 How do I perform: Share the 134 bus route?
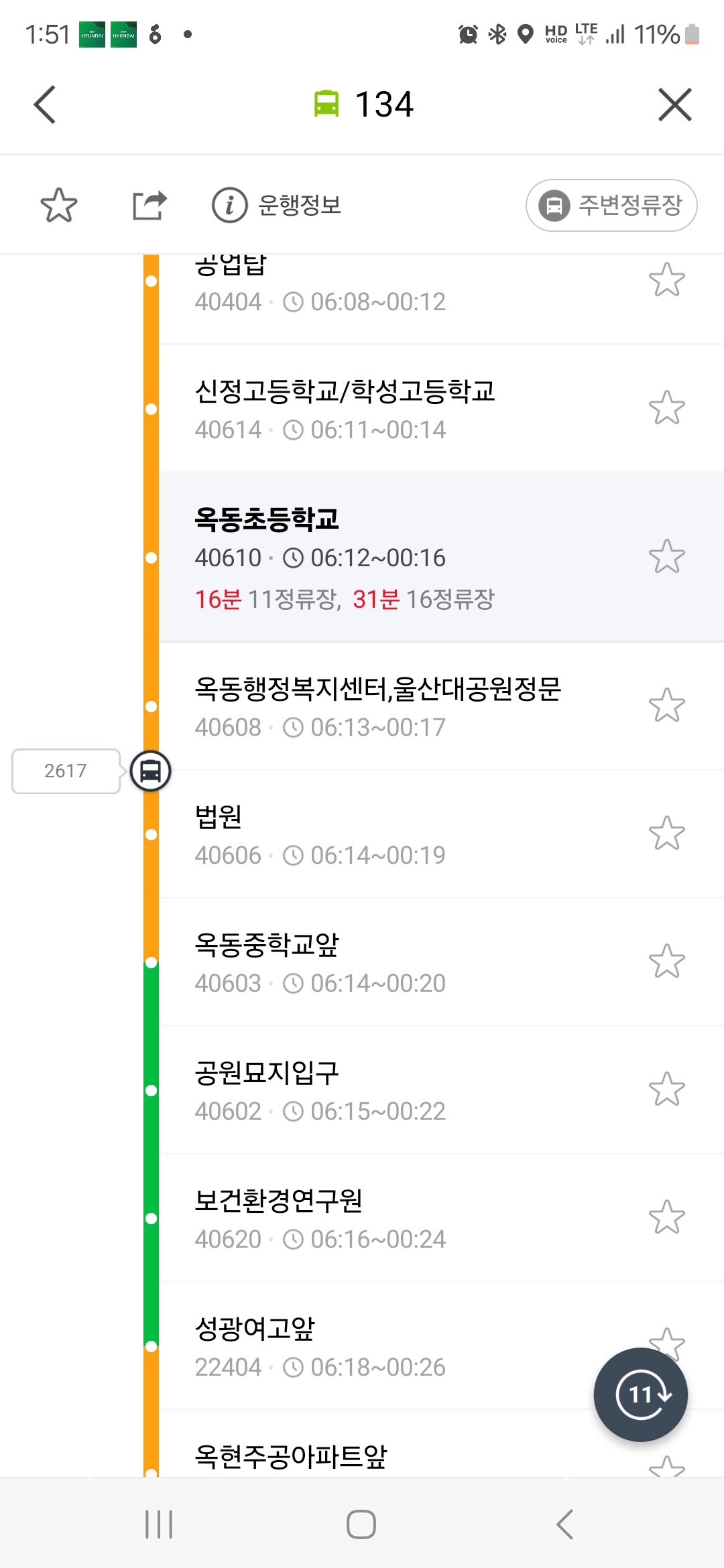pos(149,205)
